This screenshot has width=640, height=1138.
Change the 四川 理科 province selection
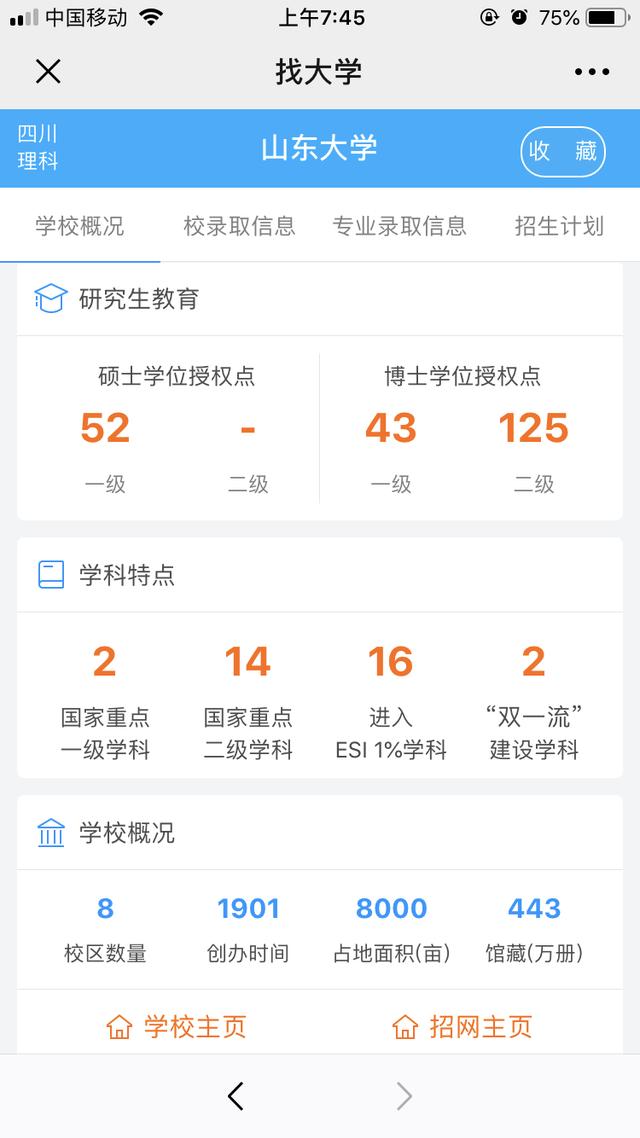(38, 148)
